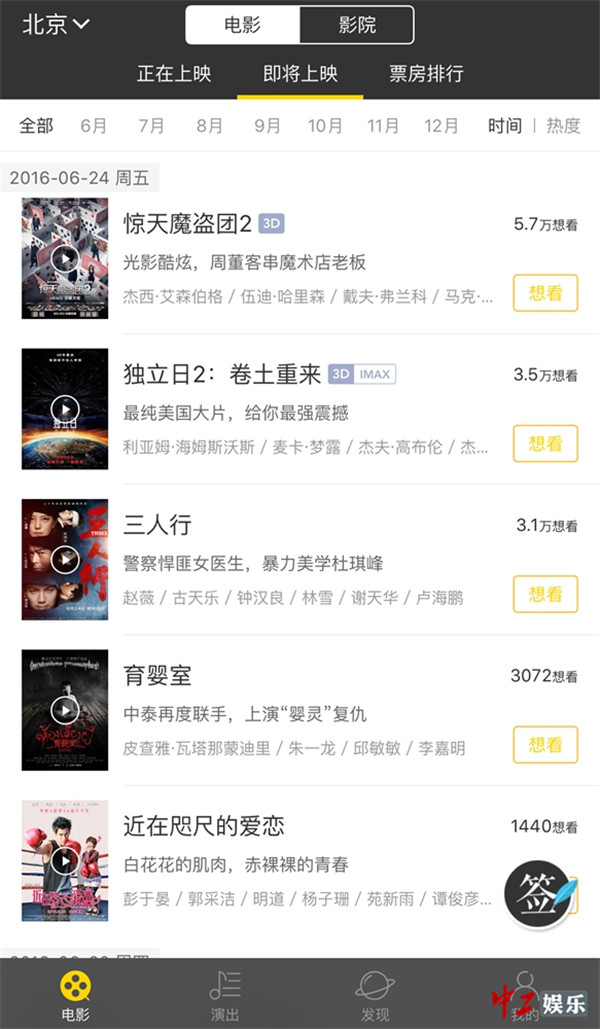The height and width of the screenshot is (1029, 600).
Task: Show movies releasing in 12月
Action: coord(441,126)
